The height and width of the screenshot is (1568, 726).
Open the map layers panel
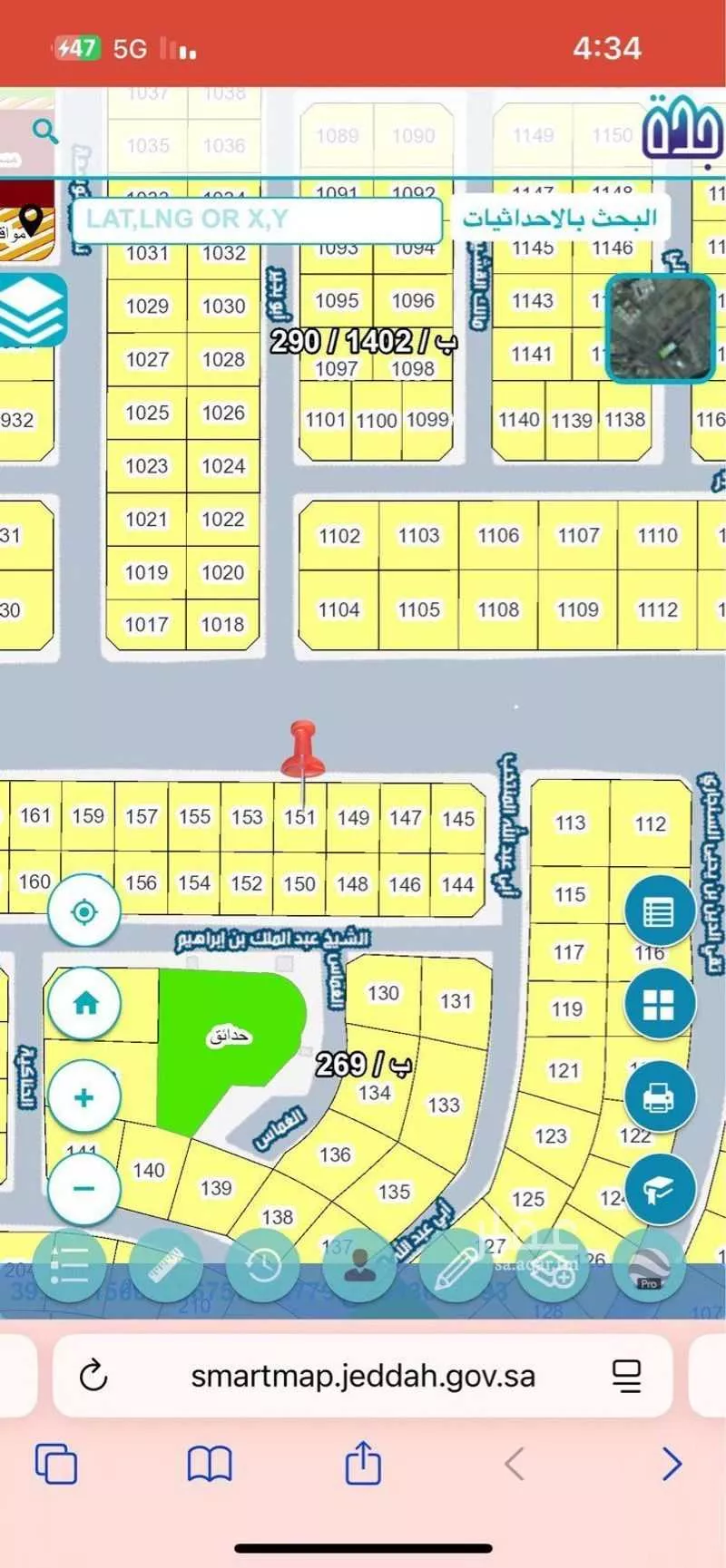coord(31,310)
